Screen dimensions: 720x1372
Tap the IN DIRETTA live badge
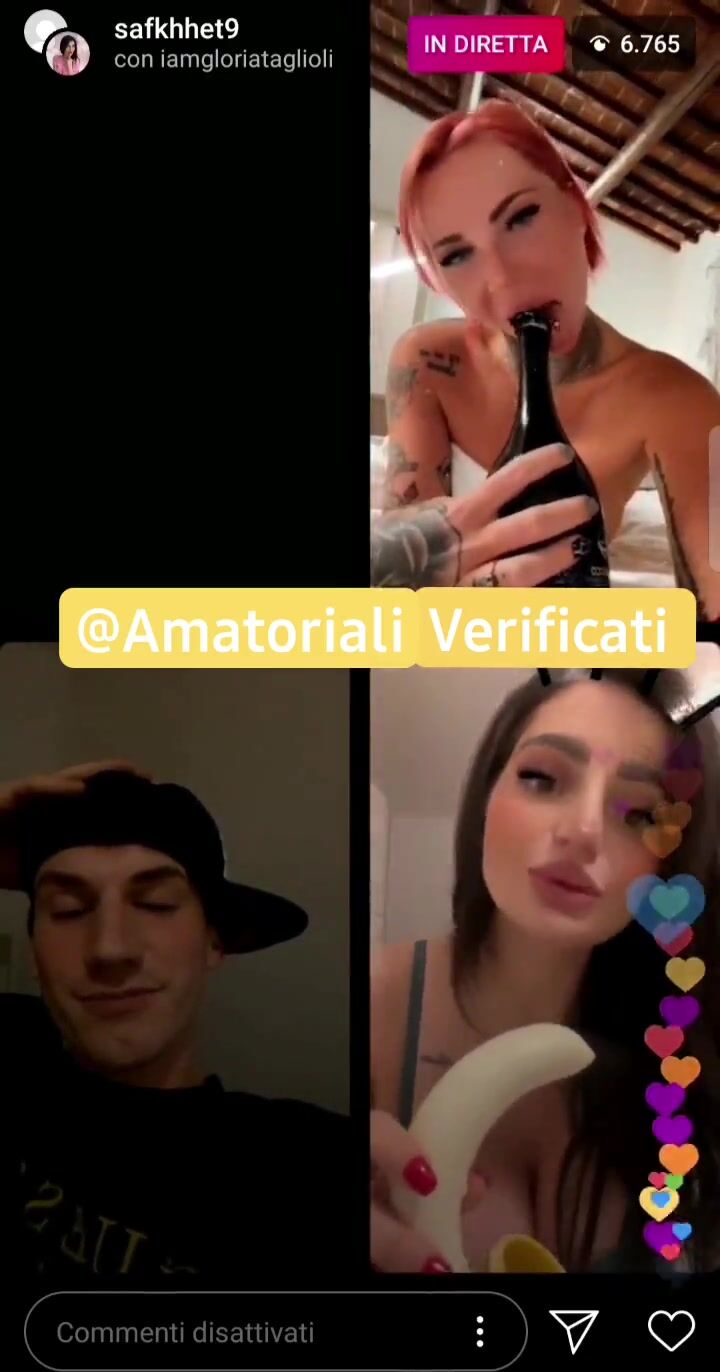pyautogui.click(x=485, y=44)
